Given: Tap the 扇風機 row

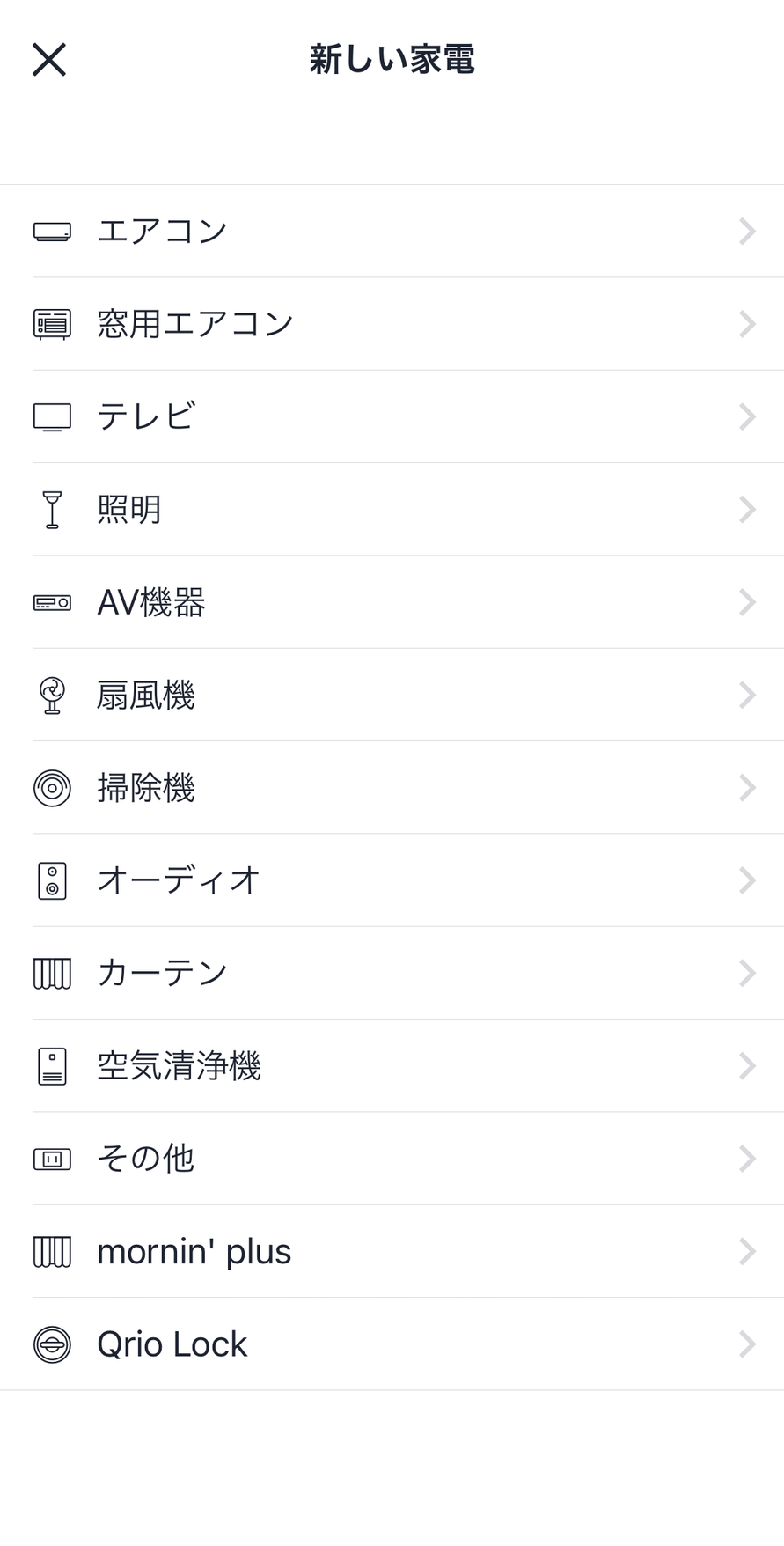Looking at the screenshot, I should [x=392, y=695].
